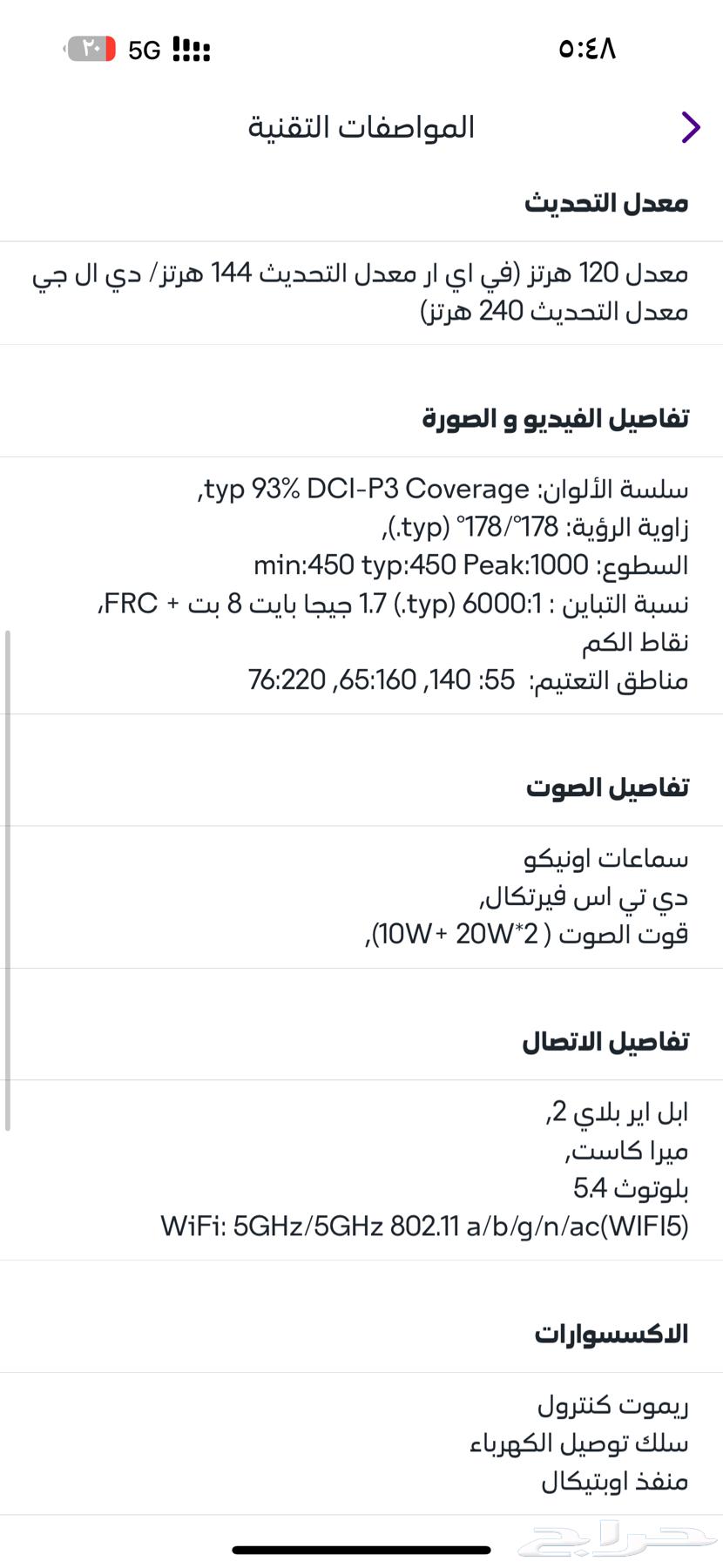
Task: Collapse the معدل التحديث section
Action: [x=606, y=202]
